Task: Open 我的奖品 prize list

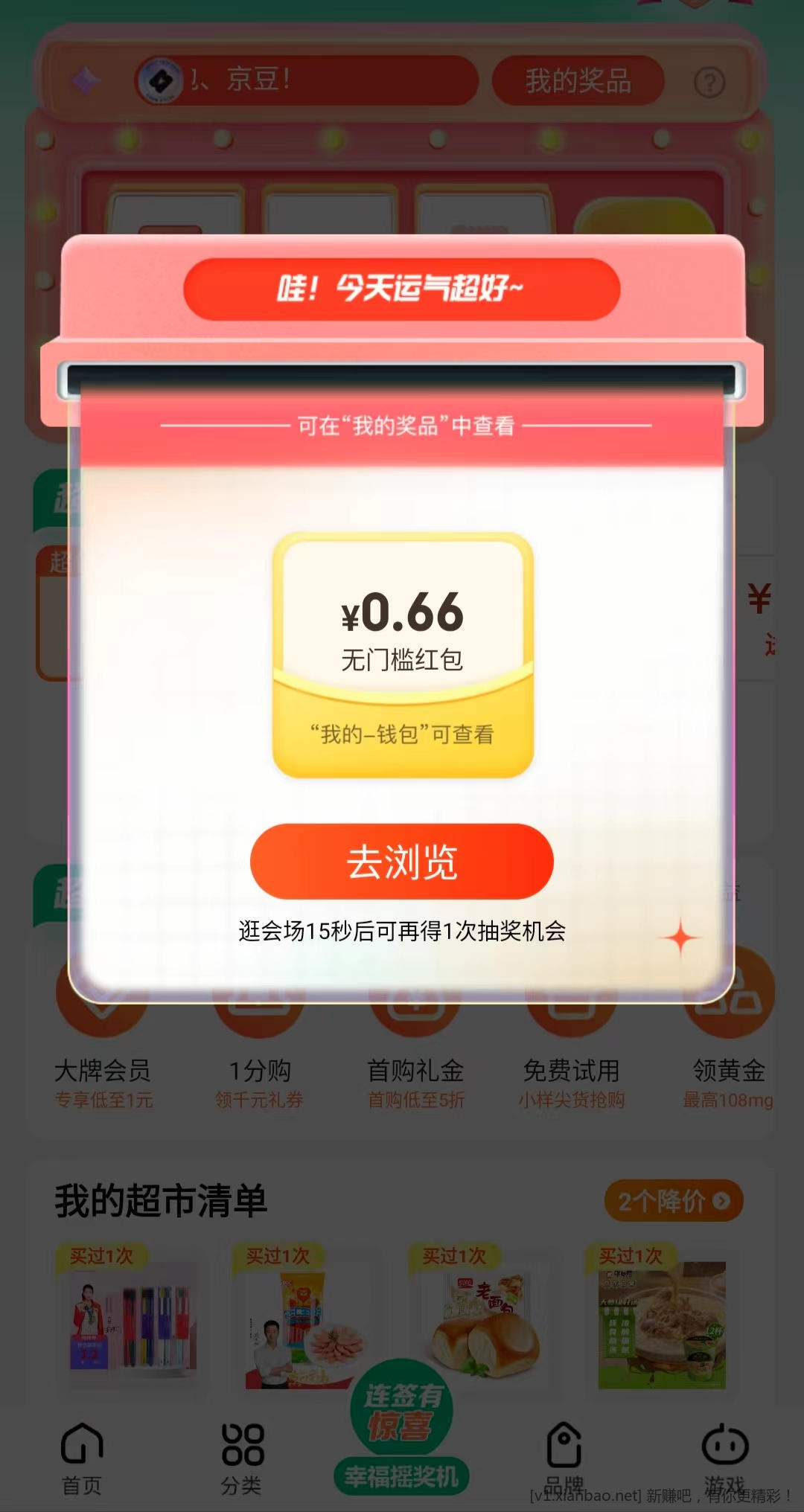Action: (578, 80)
